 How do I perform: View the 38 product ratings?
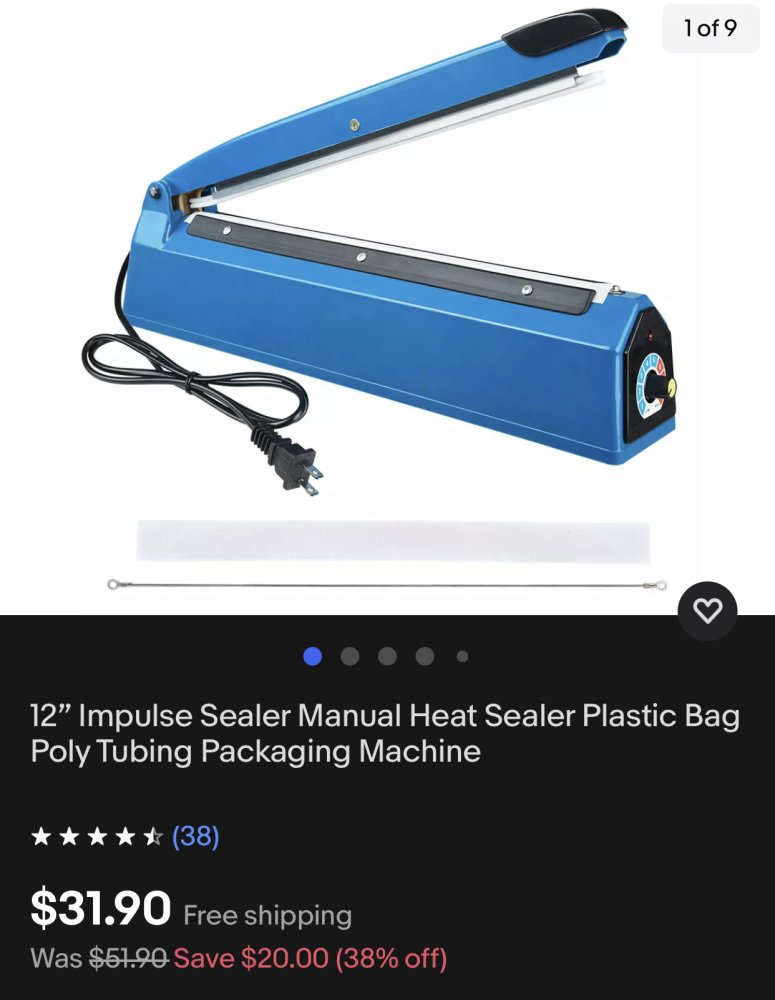(195, 836)
